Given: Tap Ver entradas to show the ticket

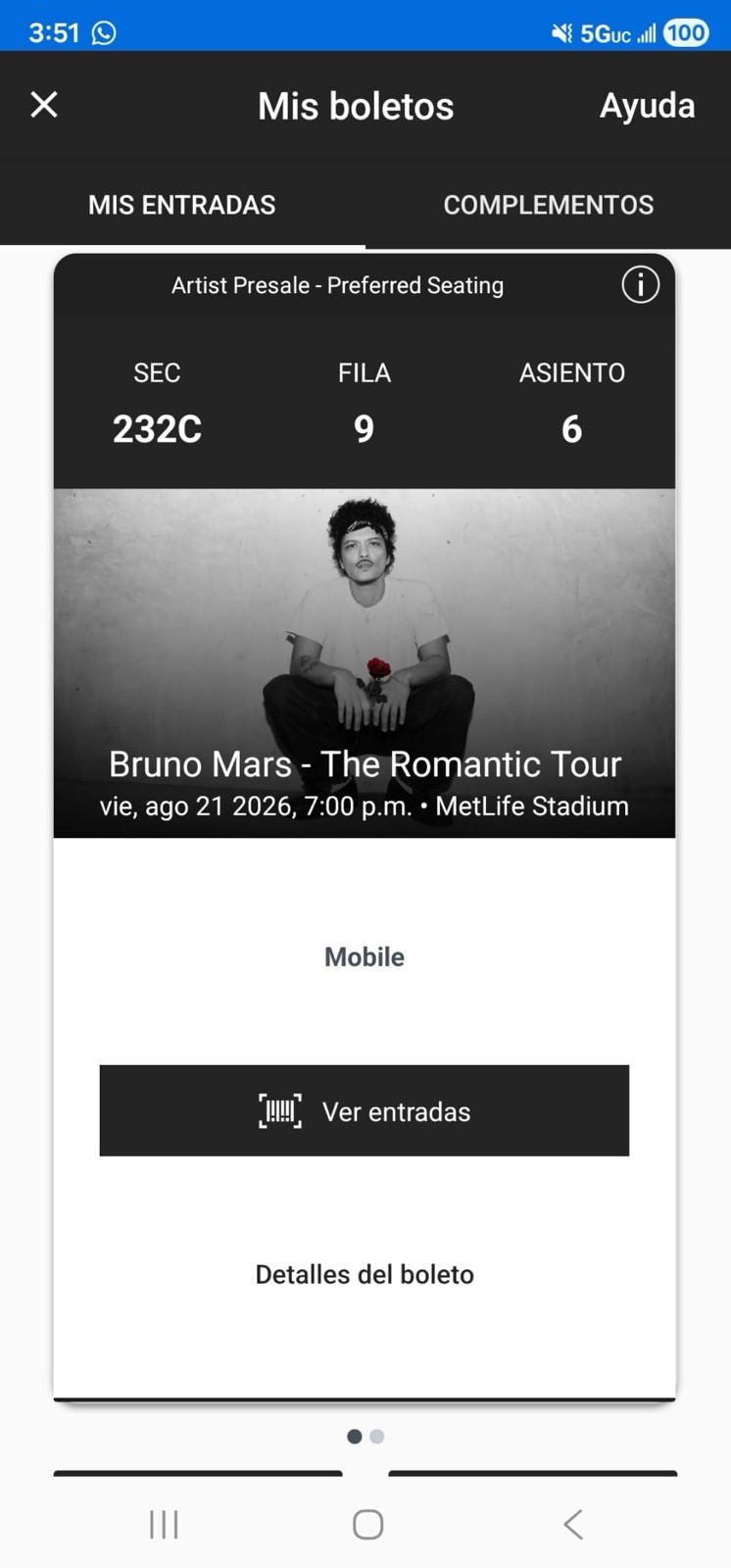Looking at the screenshot, I should (364, 1110).
